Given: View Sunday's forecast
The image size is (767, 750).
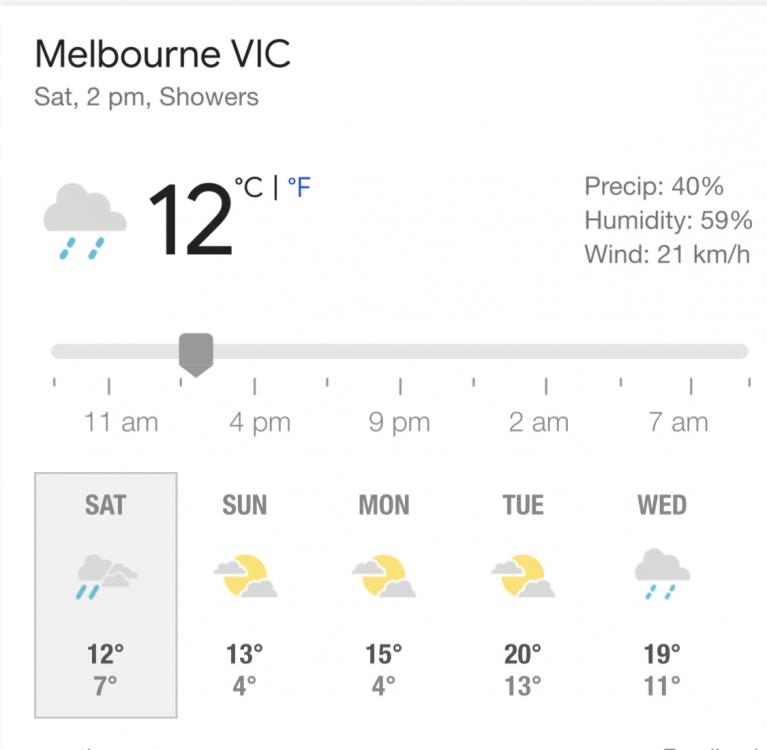Looking at the screenshot, I should click(x=245, y=595).
